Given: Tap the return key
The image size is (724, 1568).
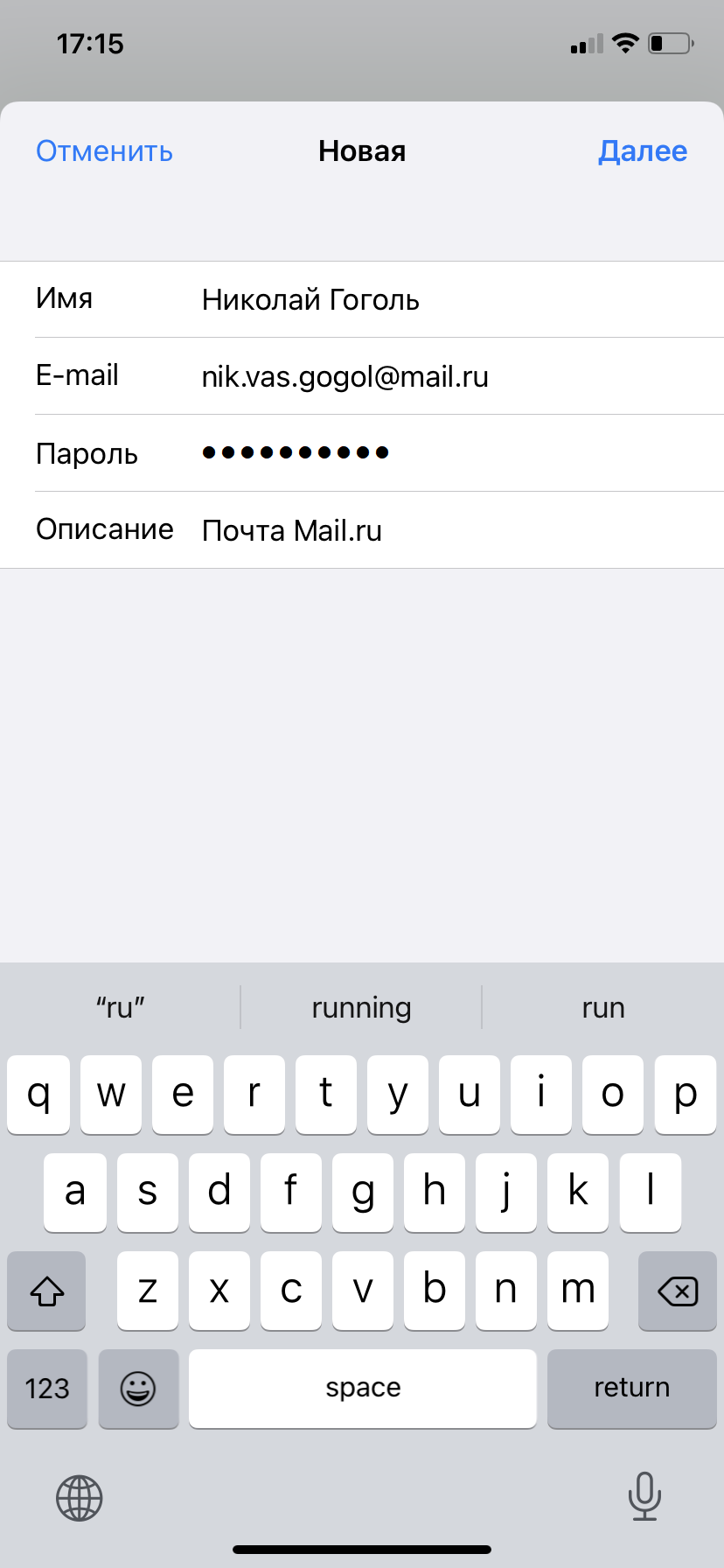Looking at the screenshot, I should [632, 1389].
